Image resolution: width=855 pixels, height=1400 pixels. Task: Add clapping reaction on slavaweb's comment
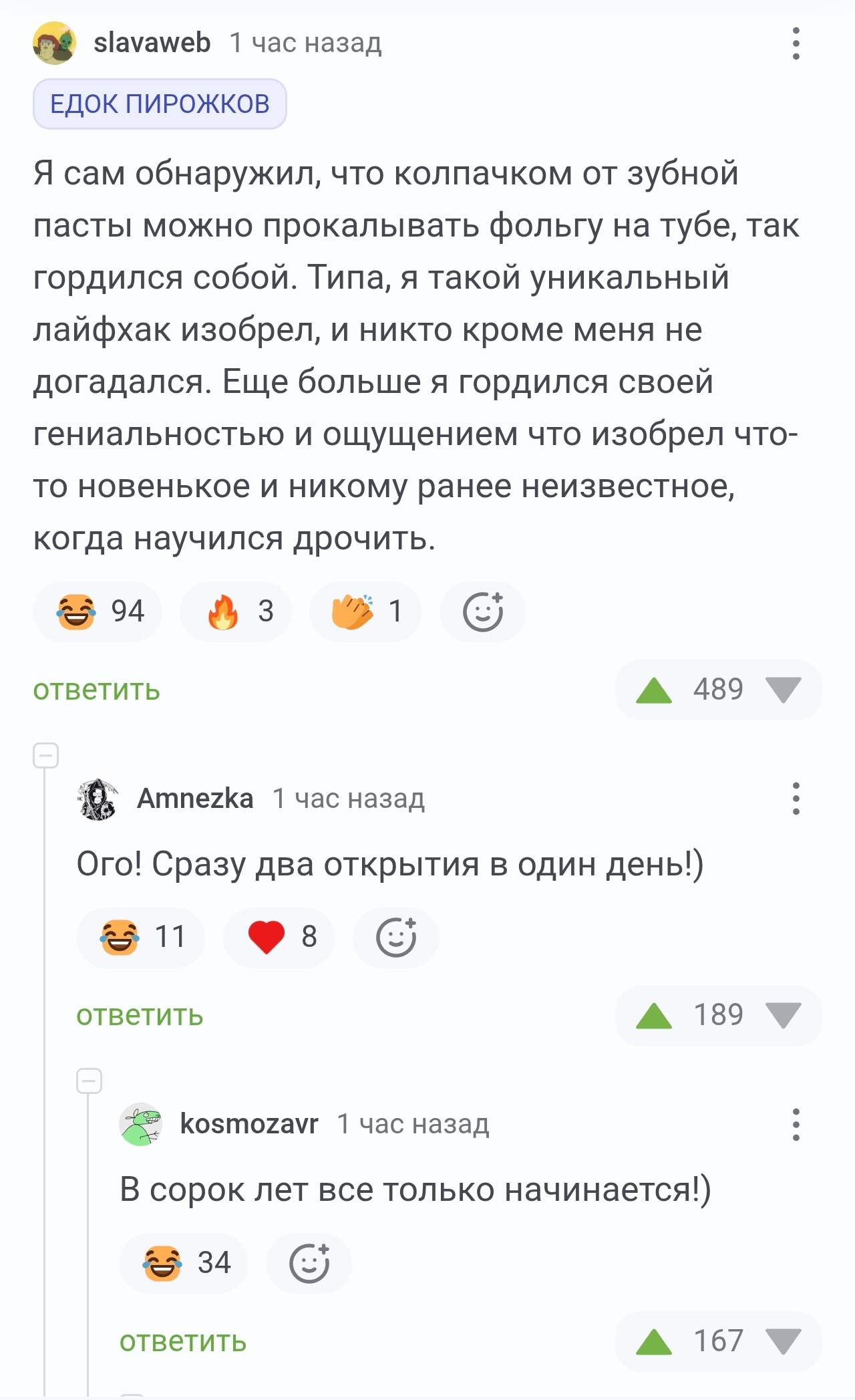(x=365, y=611)
